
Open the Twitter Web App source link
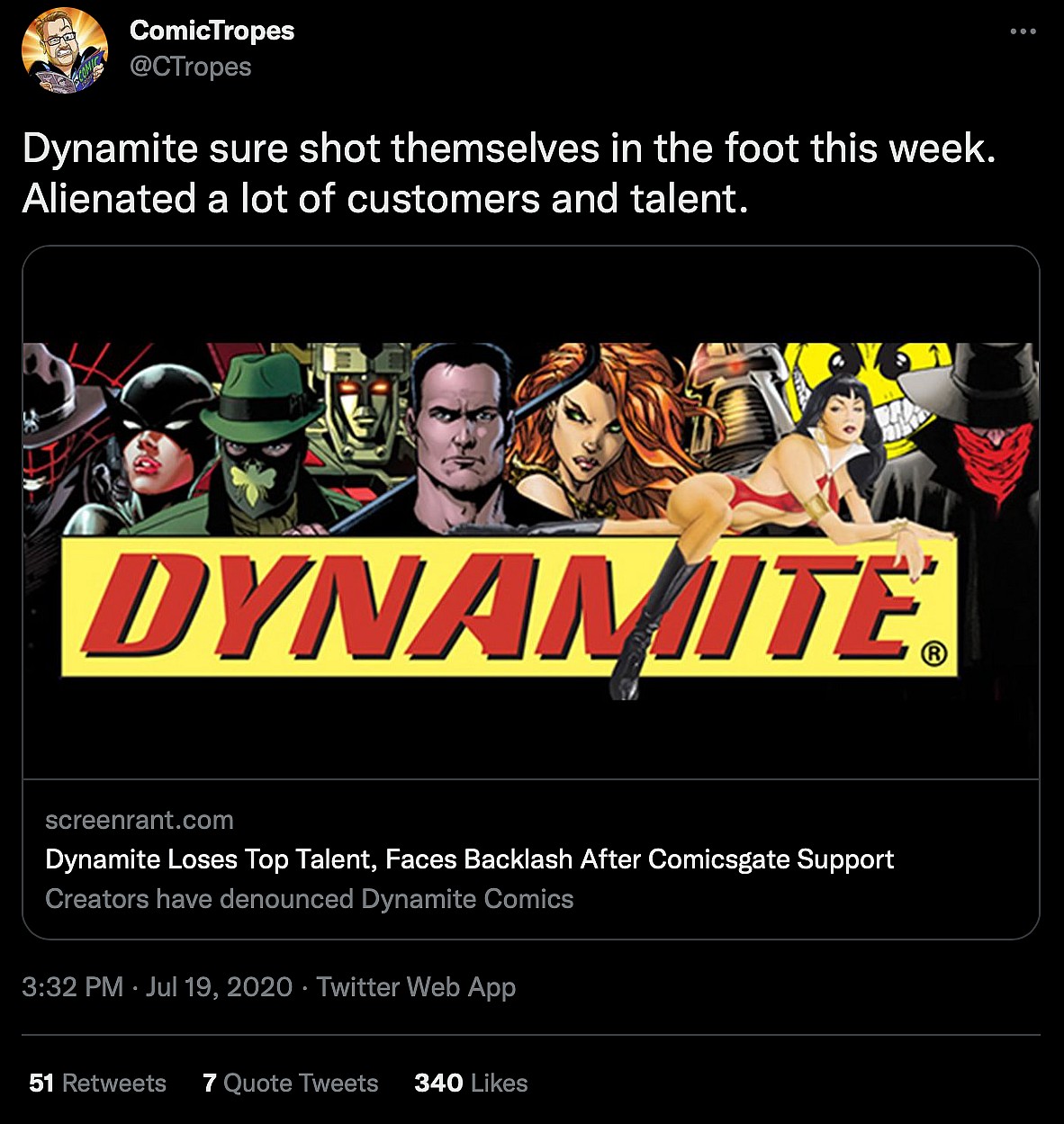[x=416, y=987]
